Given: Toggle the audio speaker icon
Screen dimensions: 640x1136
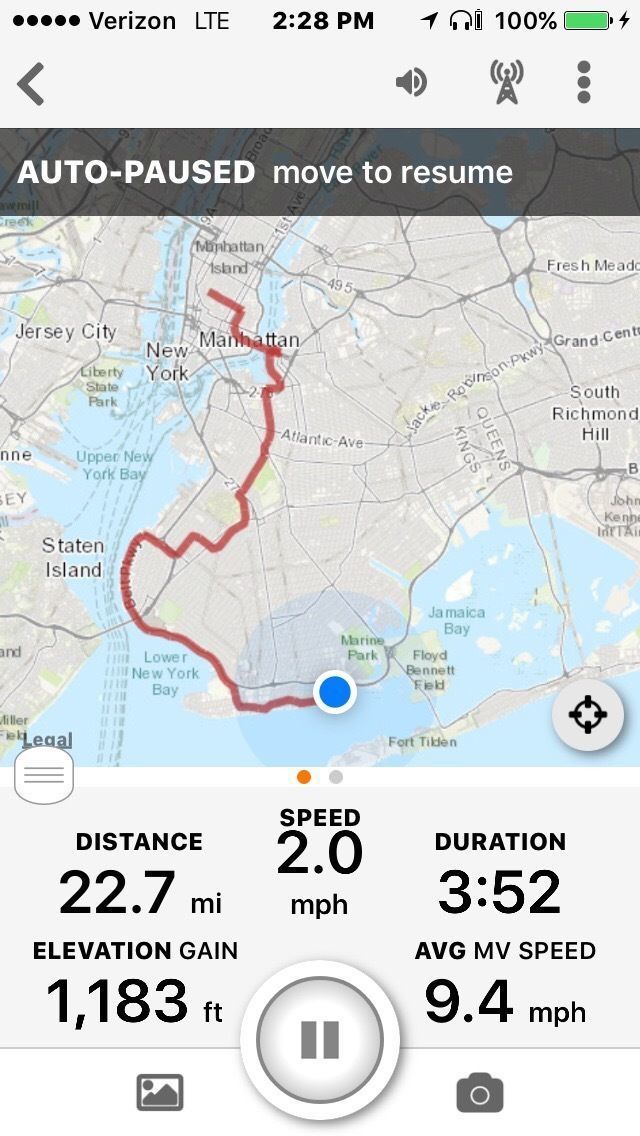Looking at the screenshot, I should click(411, 82).
